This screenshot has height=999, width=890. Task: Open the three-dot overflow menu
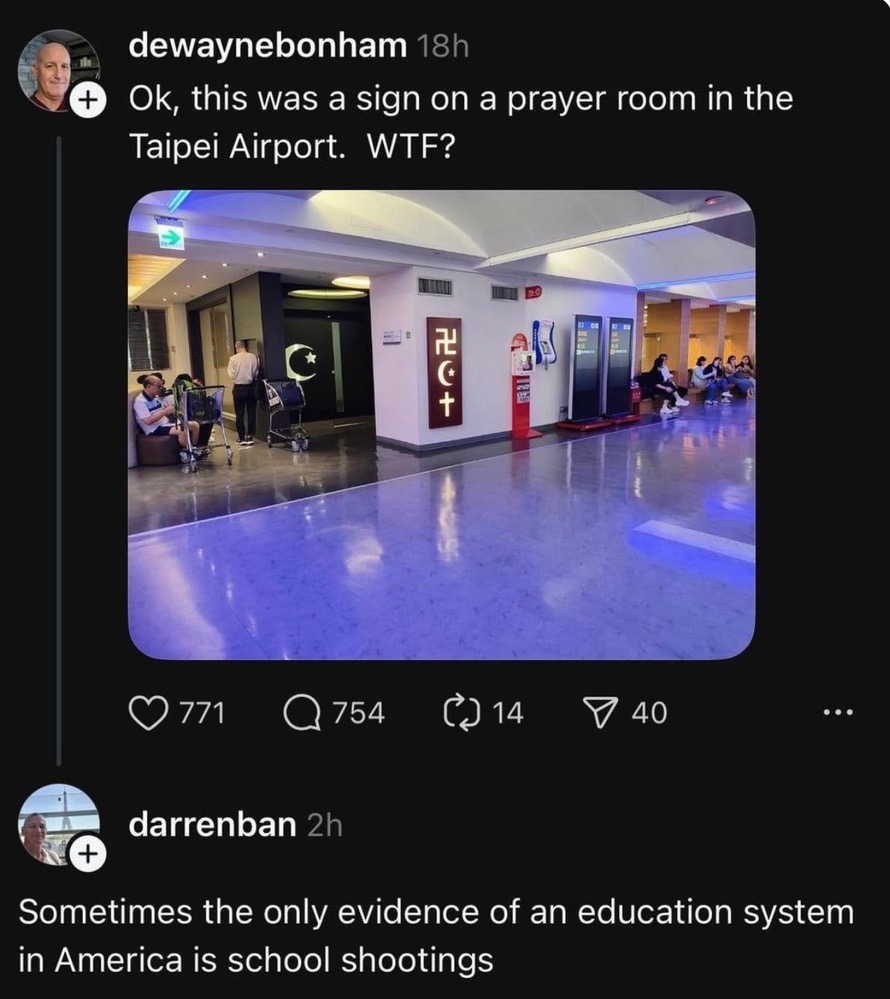click(836, 713)
